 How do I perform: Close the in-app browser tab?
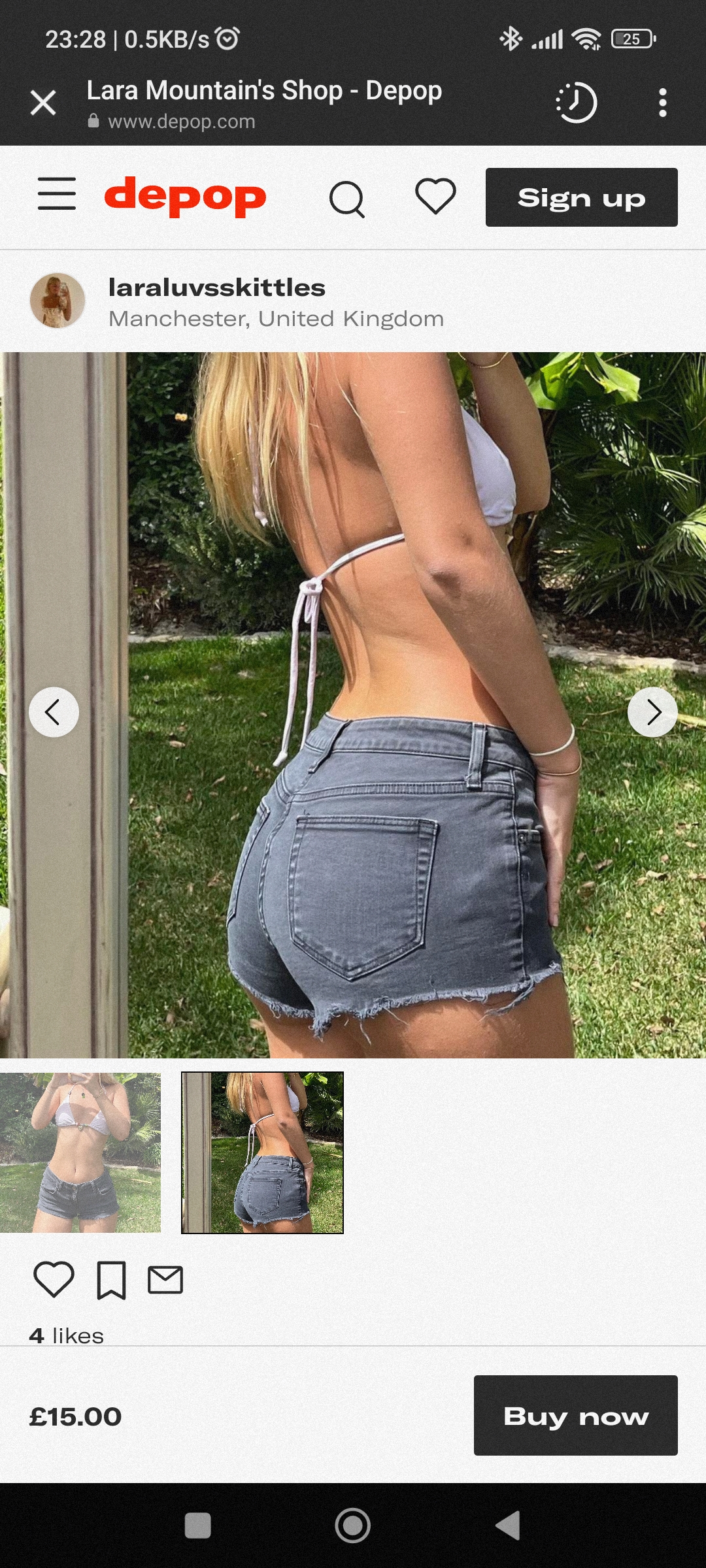pos(43,103)
